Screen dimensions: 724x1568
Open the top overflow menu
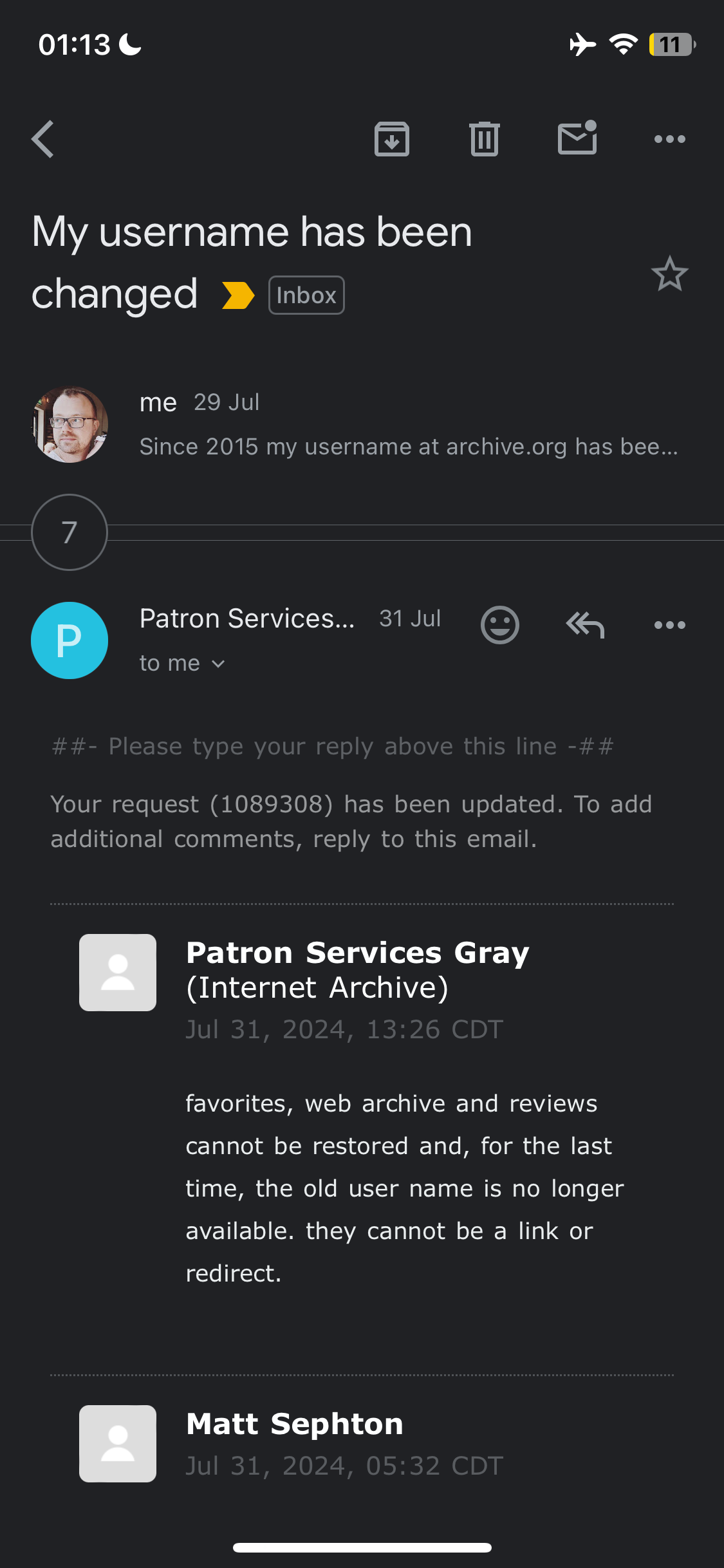pyautogui.click(x=669, y=139)
